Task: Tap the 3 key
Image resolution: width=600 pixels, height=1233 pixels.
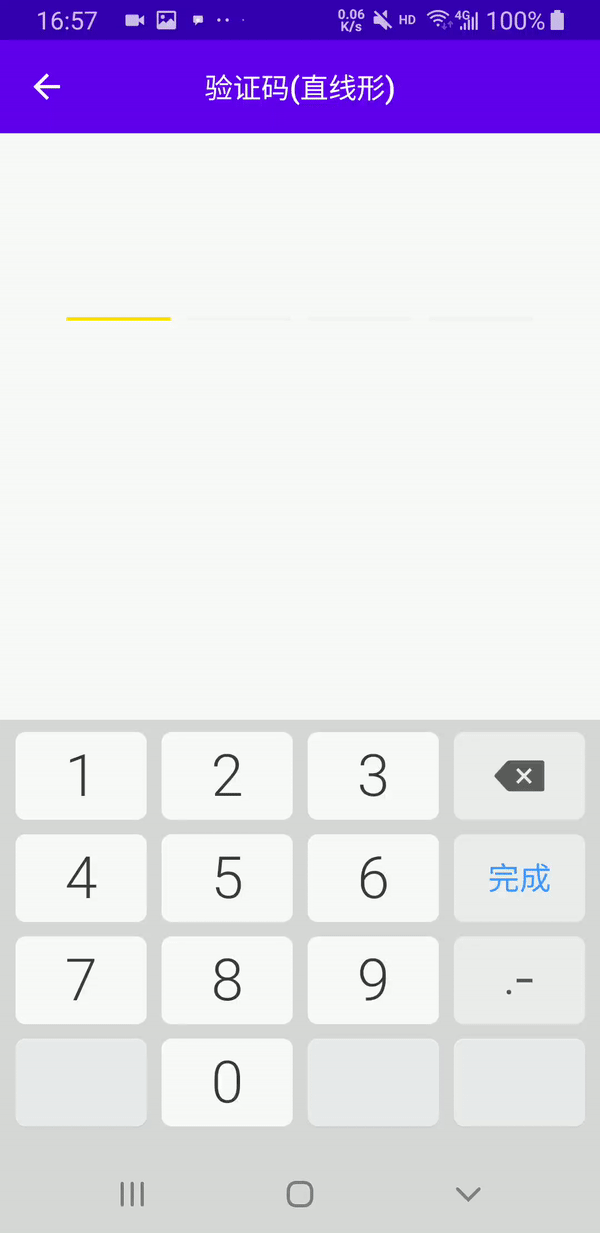Action: [373, 776]
